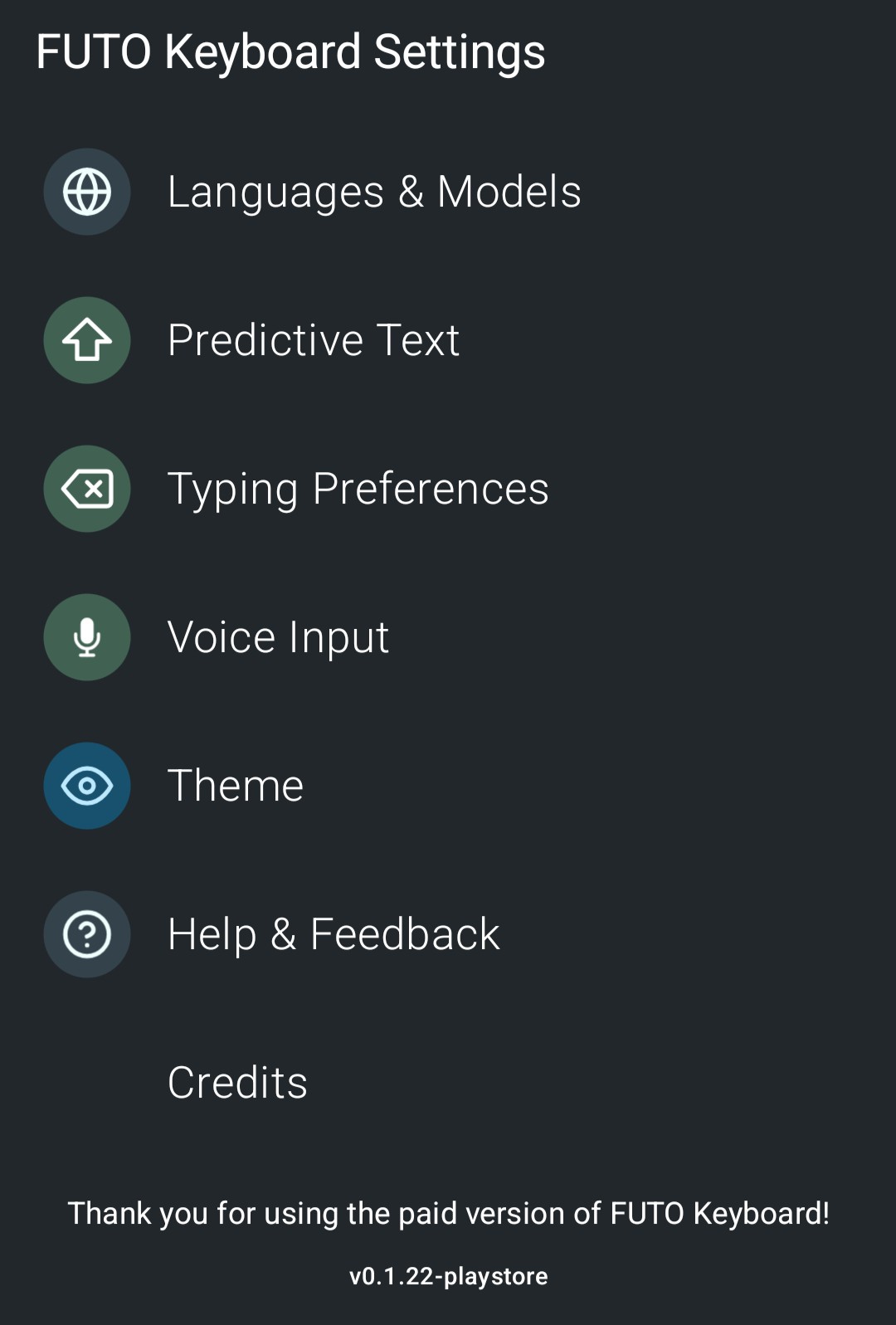896x1325 pixels.
Task: Click the FUTO Keyboard Settings title
Action: [x=290, y=51]
